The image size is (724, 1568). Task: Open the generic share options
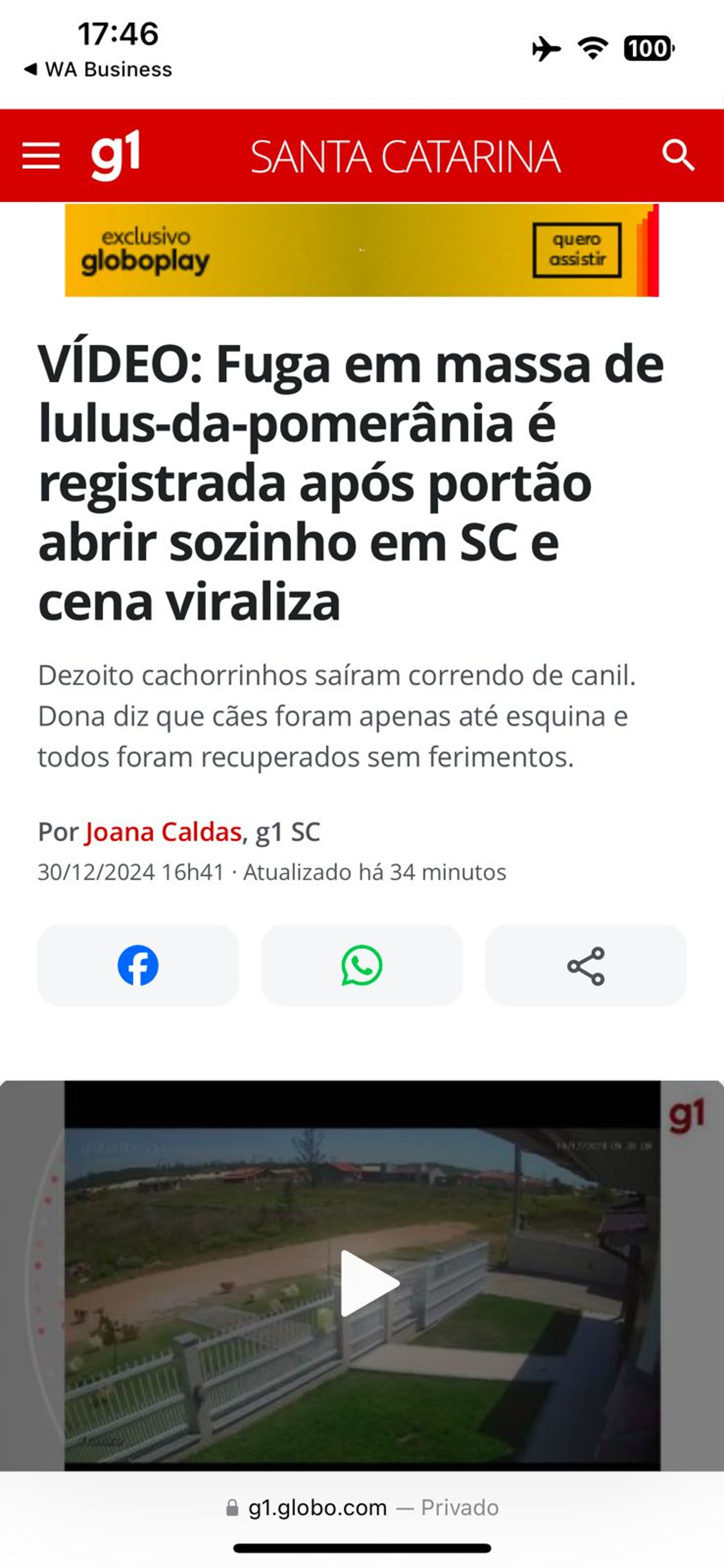click(585, 965)
